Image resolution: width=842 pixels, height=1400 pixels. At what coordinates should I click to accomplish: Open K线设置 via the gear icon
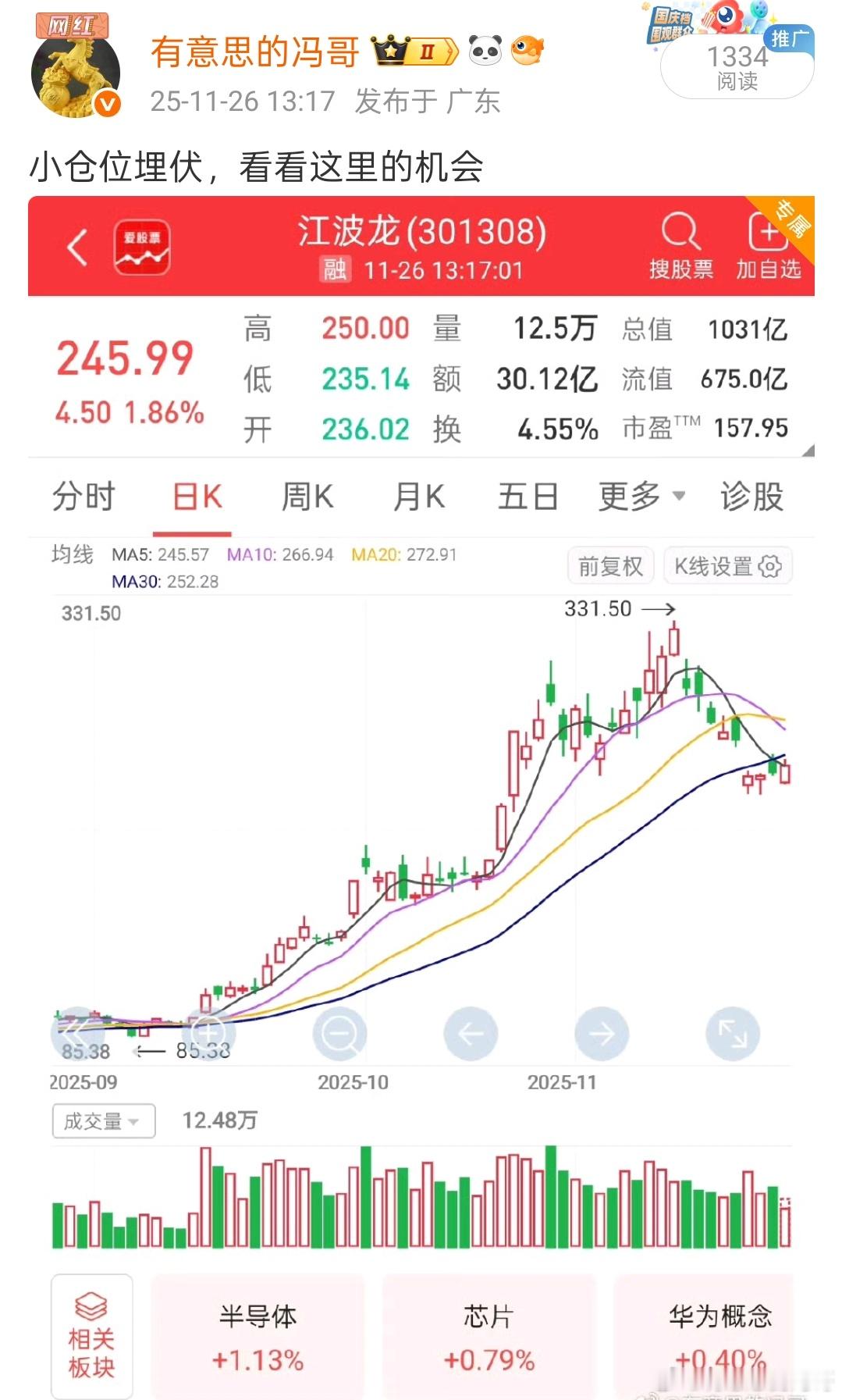coord(768,565)
